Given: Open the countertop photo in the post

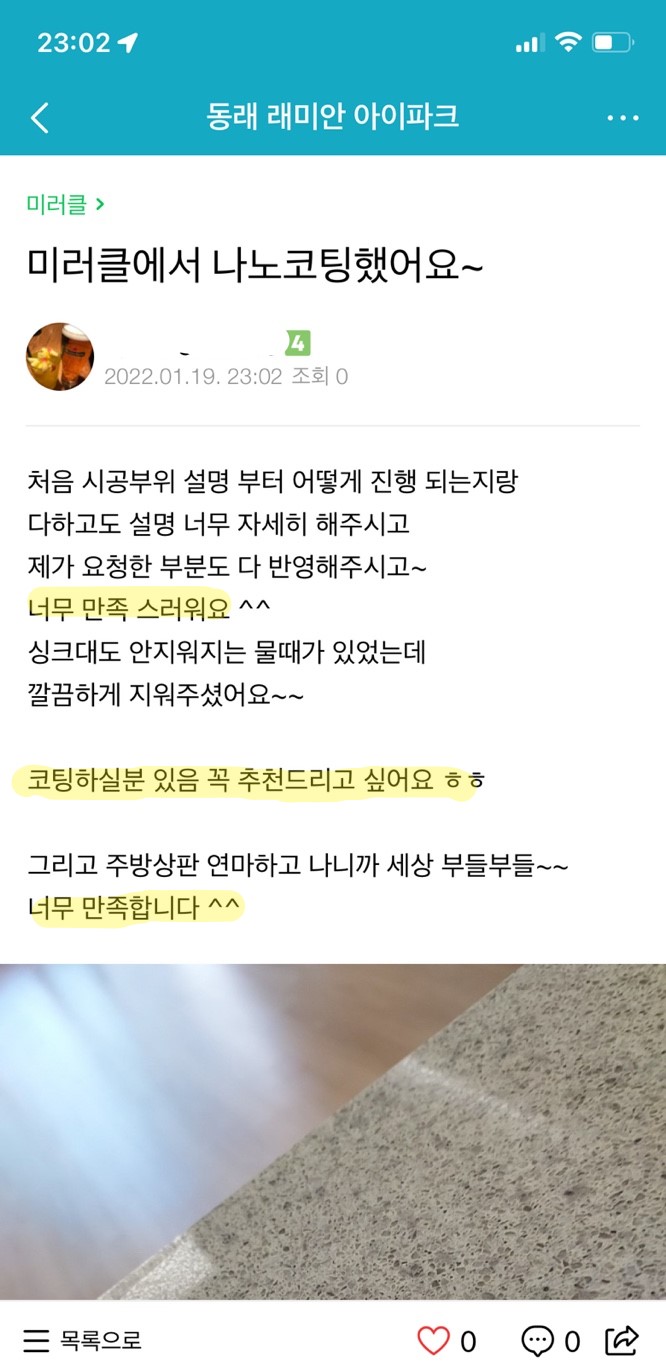Looking at the screenshot, I should [333, 1130].
